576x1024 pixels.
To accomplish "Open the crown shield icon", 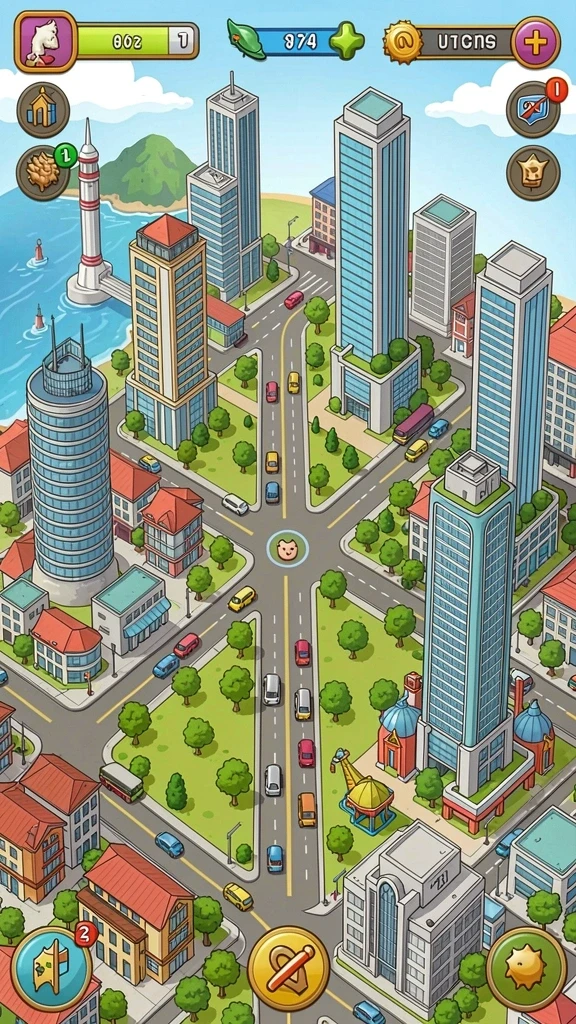I will [x=533, y=173].
